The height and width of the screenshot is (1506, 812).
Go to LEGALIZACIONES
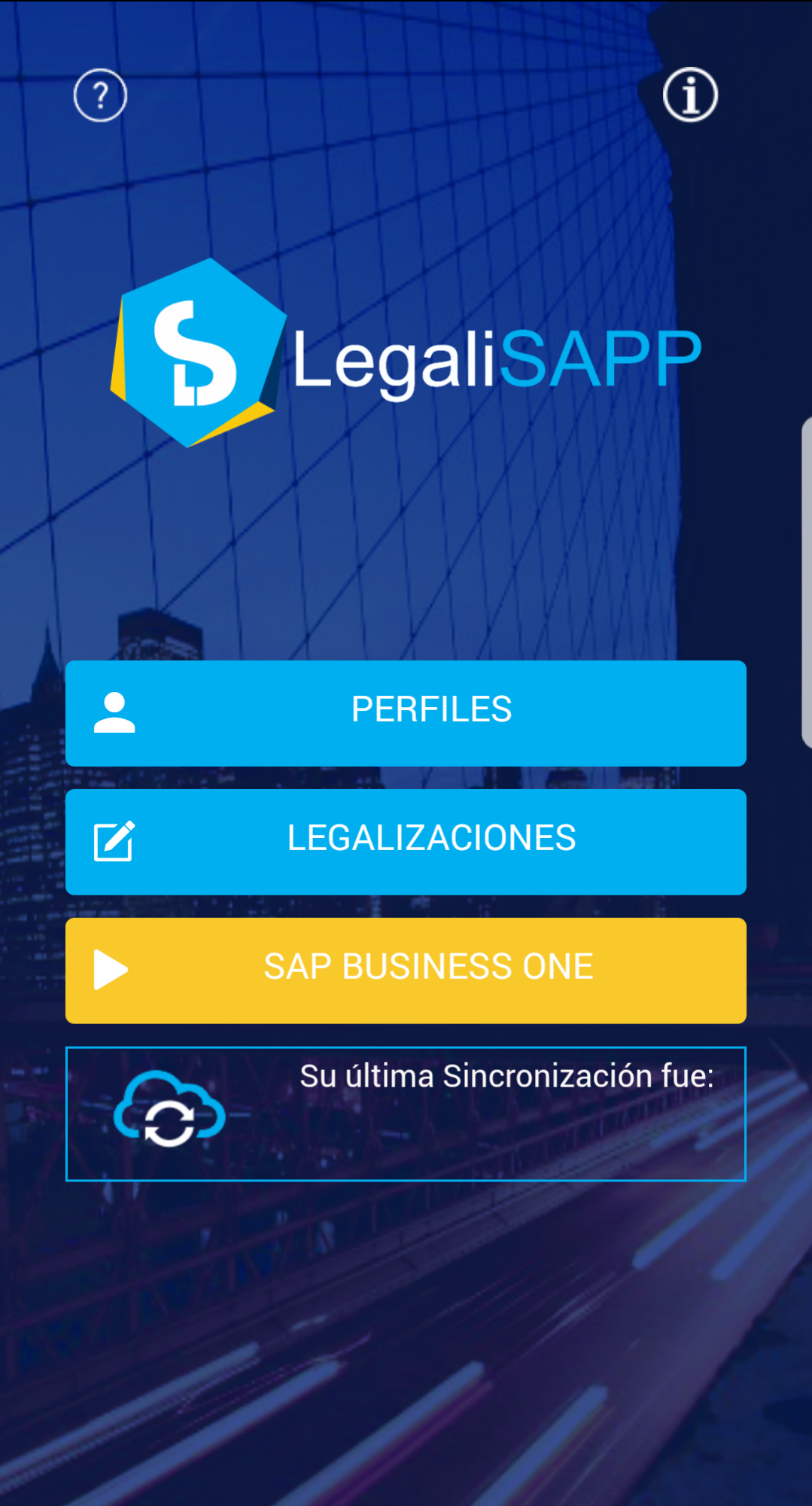click(406, 841)
